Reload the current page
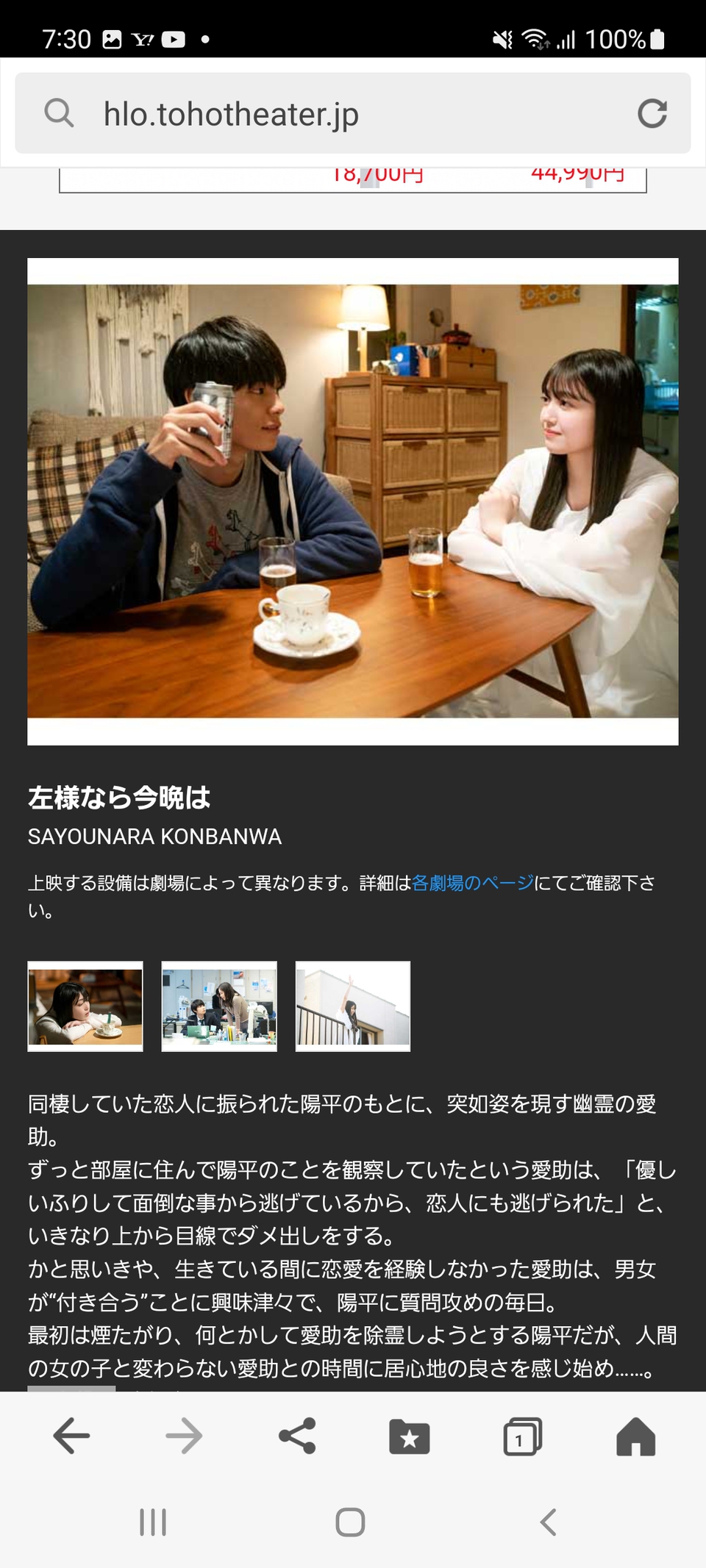This screenshot has width=706, height=1568. 652,113
